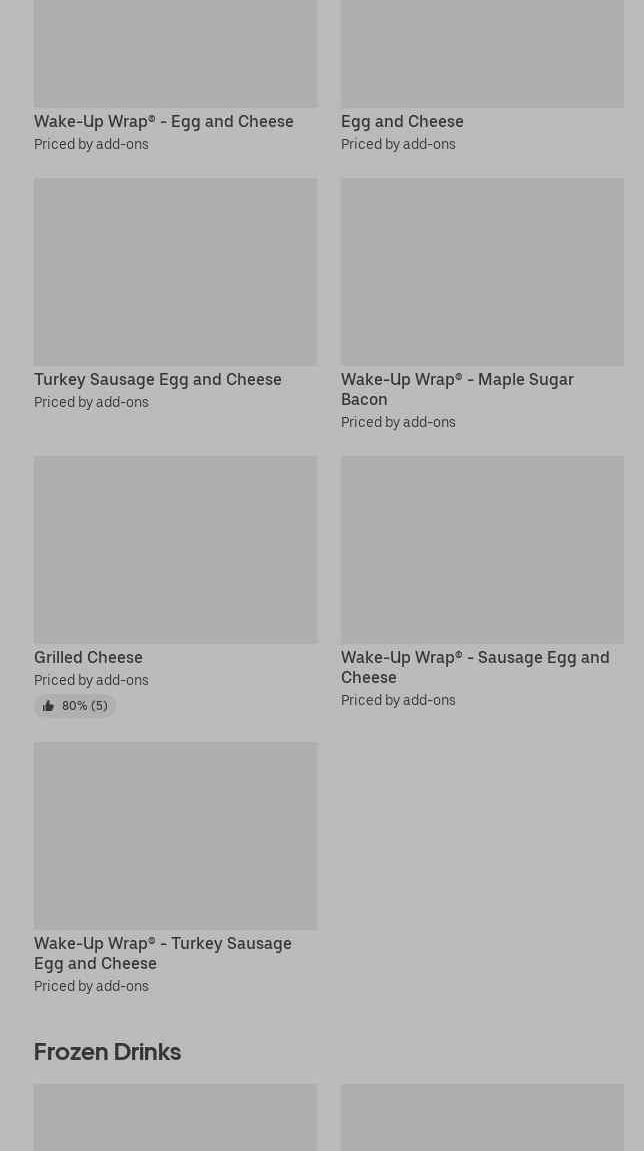The height and width of the screenshot is (1151, 644).
Task: Select Wake-Up Wrap Sausage Egg and Cheese
Action: coord(475,666)
